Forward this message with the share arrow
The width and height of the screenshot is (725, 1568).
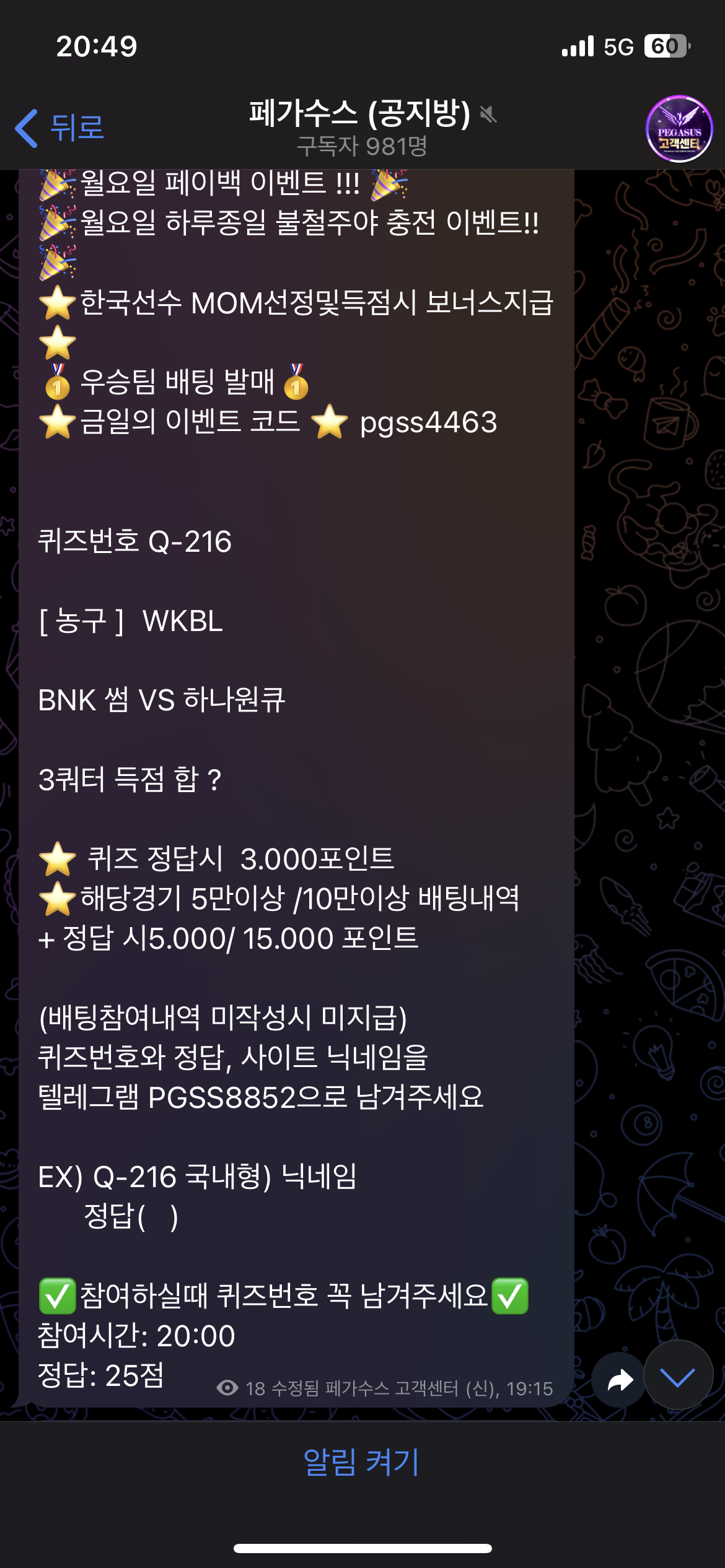click(x=619, y=1380)
